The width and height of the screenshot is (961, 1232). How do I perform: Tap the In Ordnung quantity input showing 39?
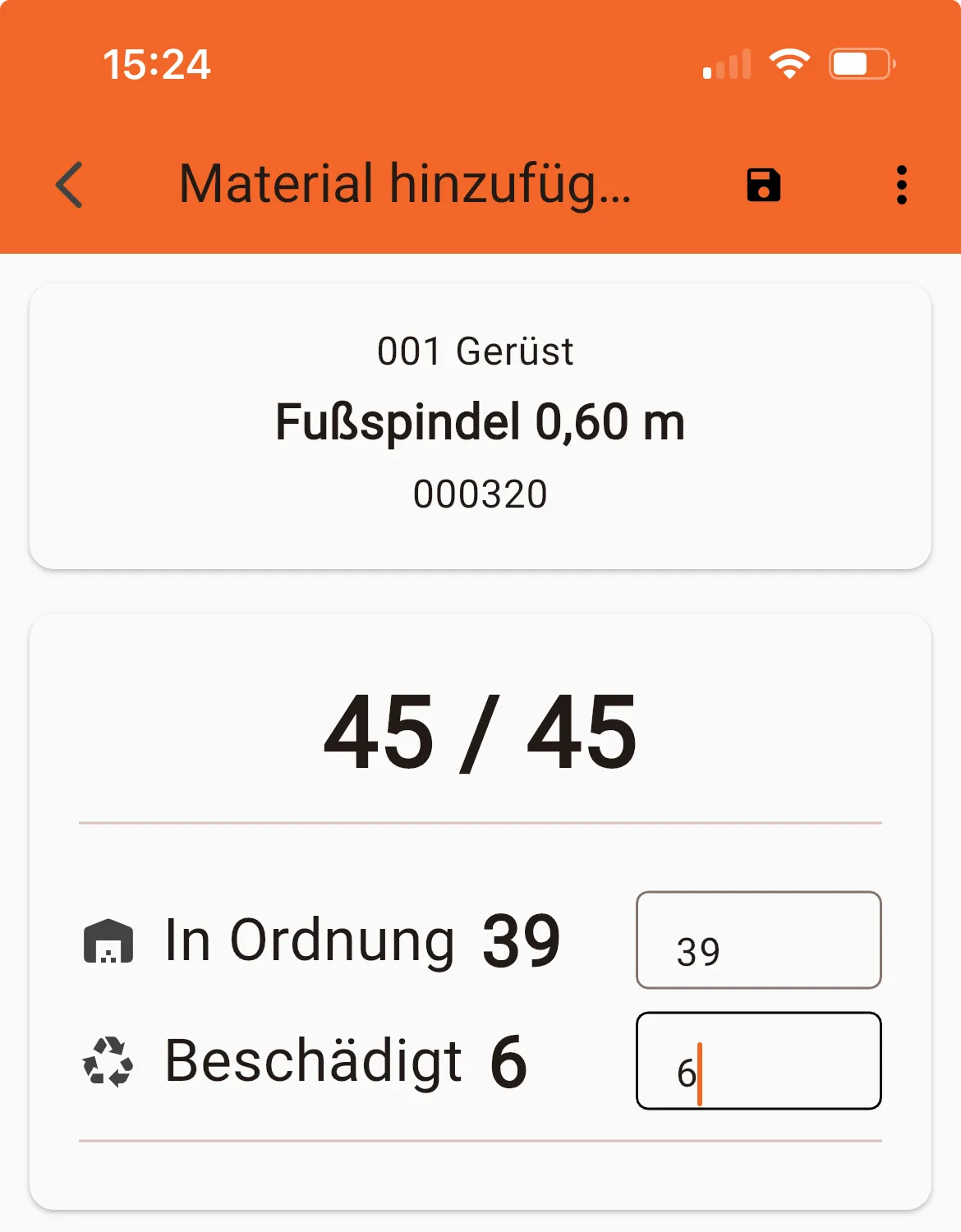click(757, 940)
